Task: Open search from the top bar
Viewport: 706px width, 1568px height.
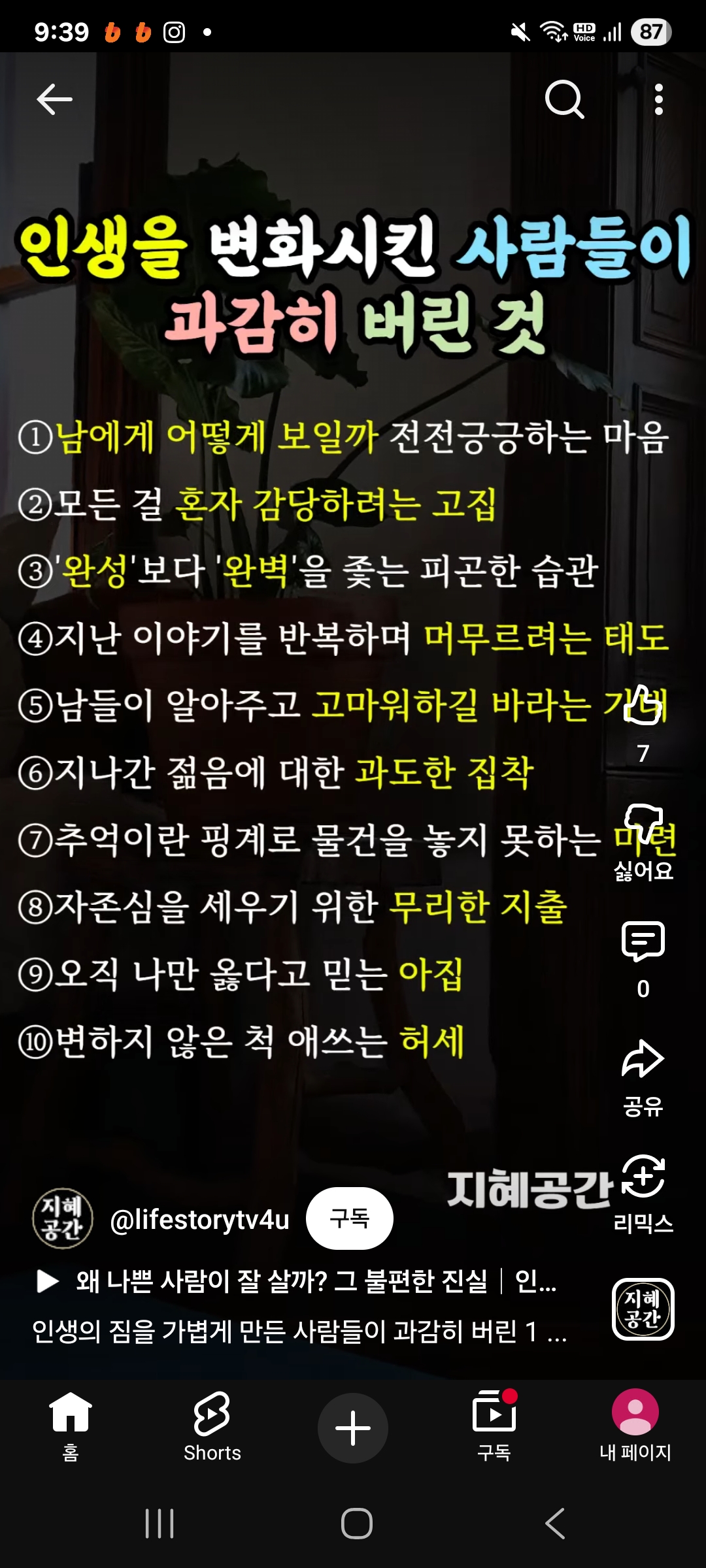Action: coord(563,100)
